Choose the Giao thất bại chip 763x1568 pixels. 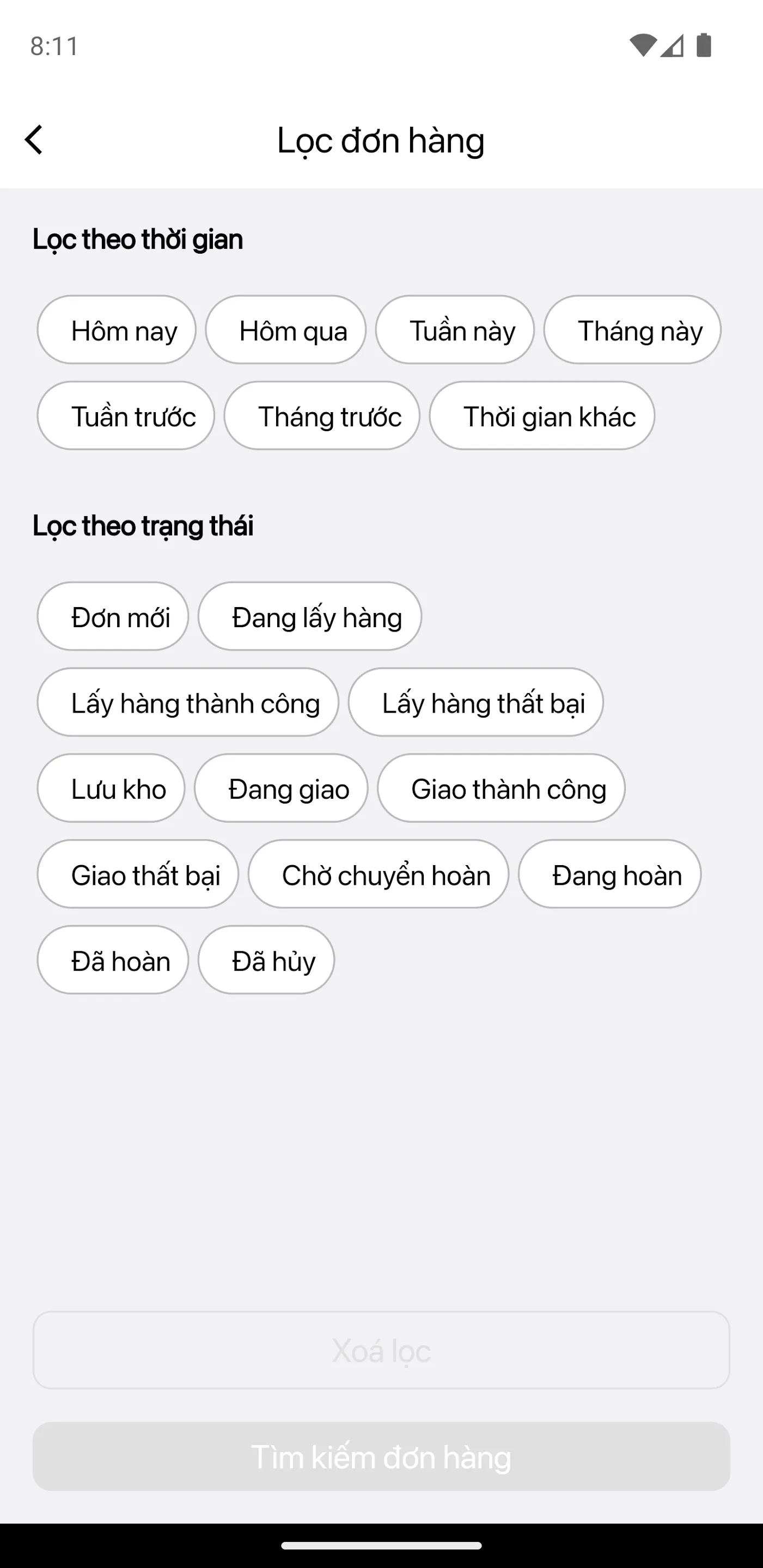point(138,874)
